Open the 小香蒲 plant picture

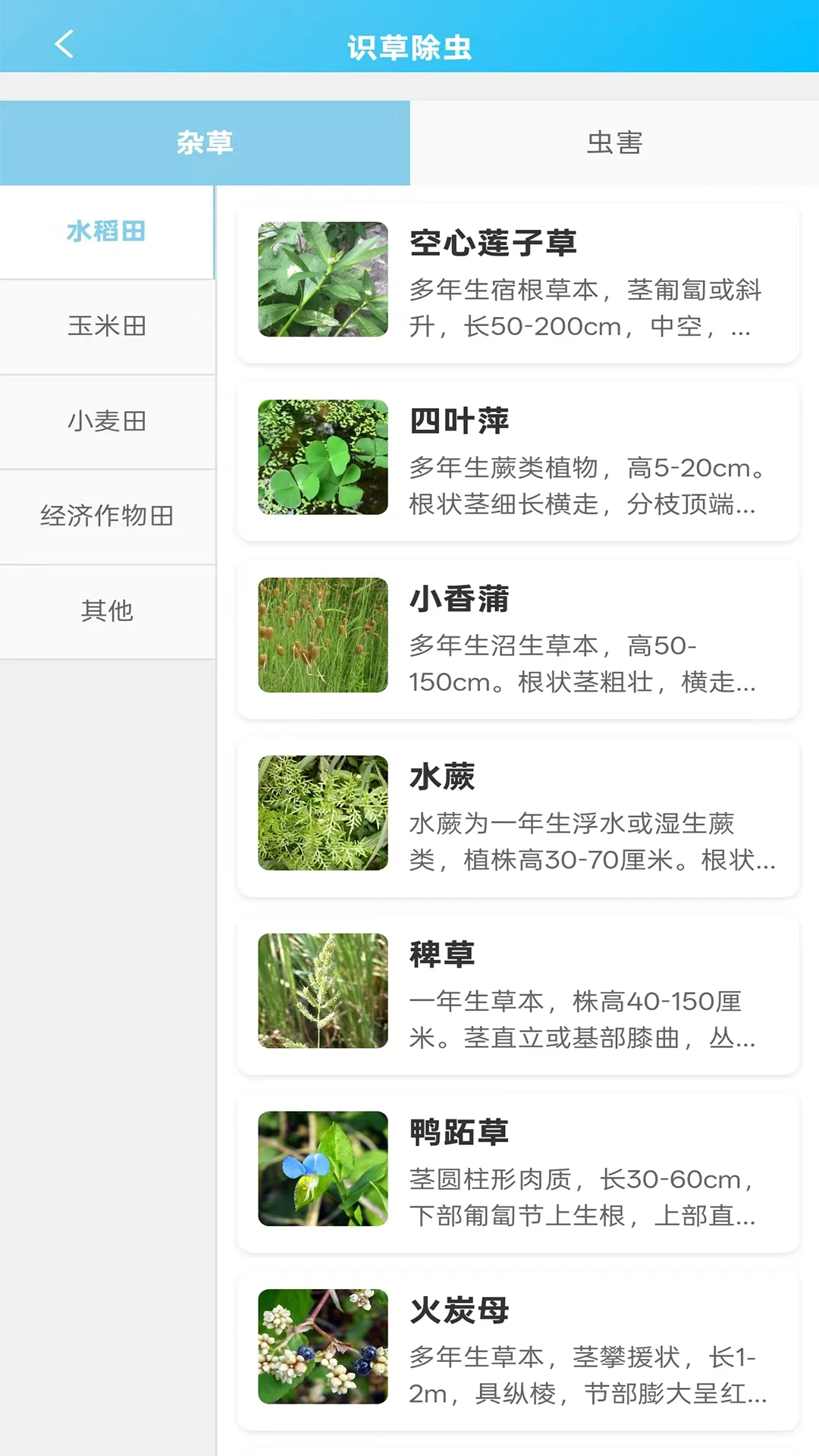322,635
